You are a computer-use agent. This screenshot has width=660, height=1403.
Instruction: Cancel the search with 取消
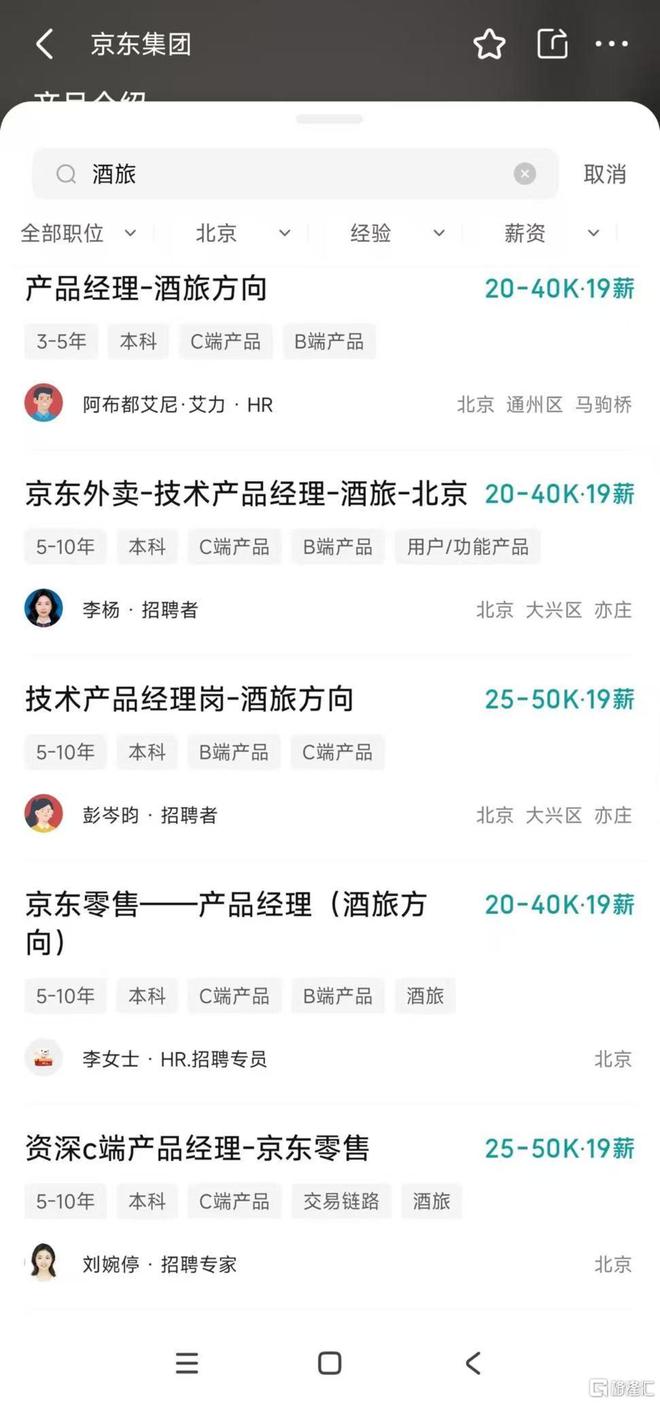pos(605,174)
